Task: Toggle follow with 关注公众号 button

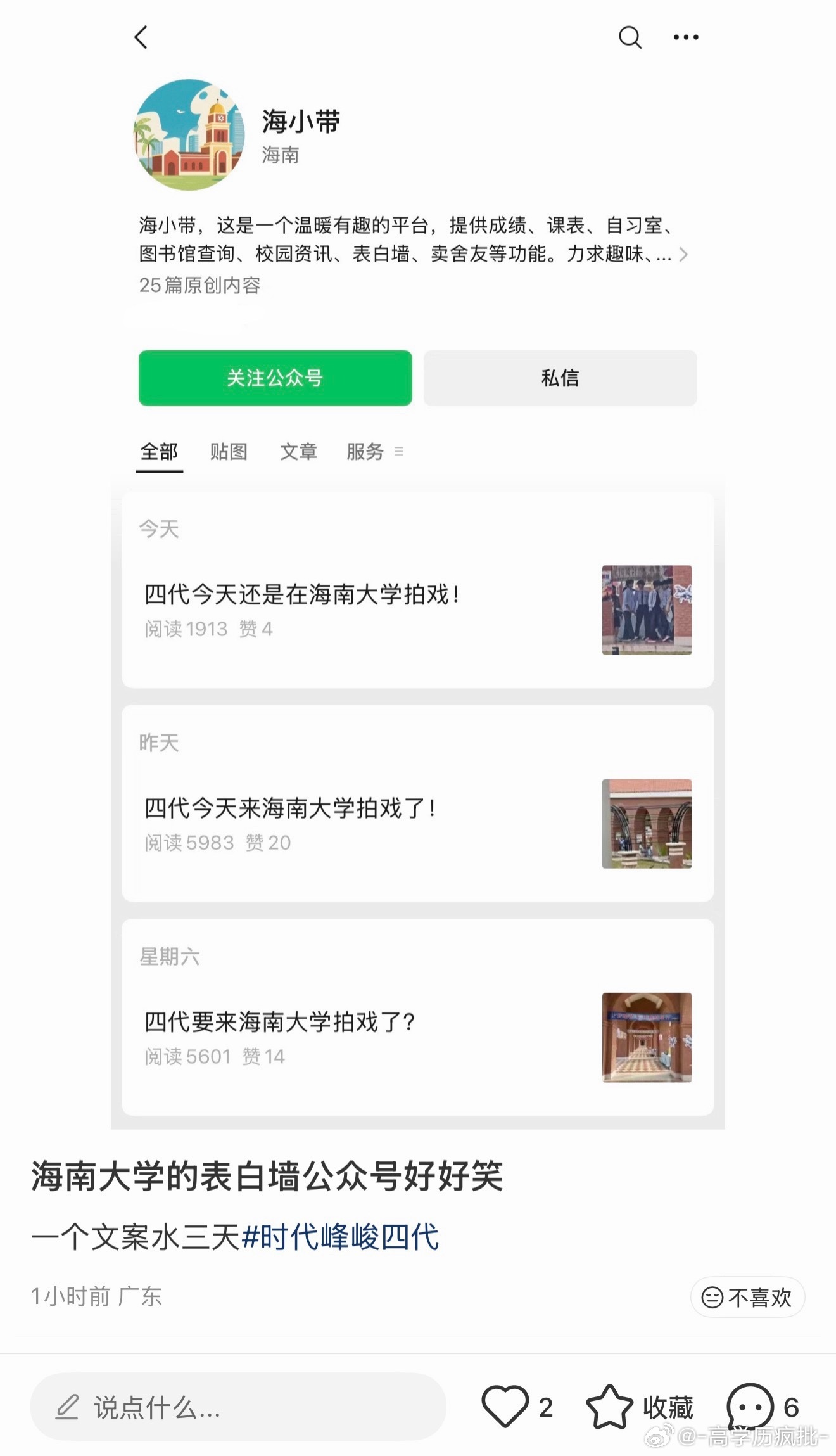Action: [275, 378]
